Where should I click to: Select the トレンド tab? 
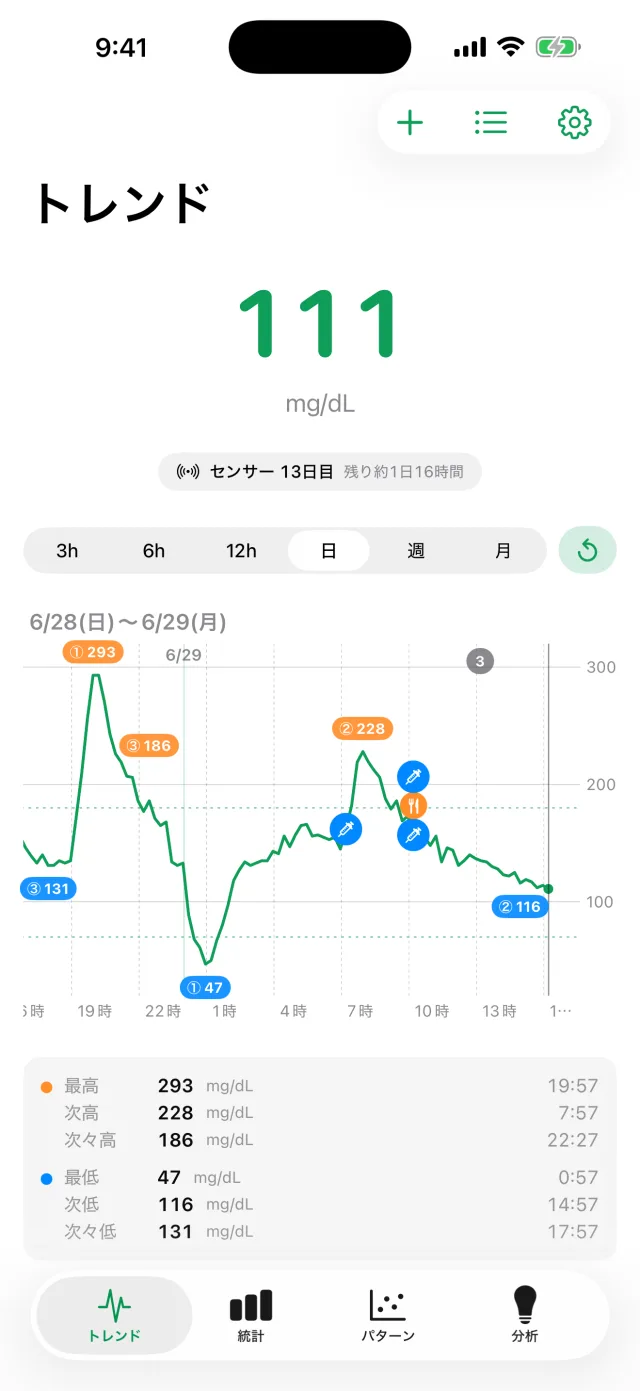click(114, 1315)
